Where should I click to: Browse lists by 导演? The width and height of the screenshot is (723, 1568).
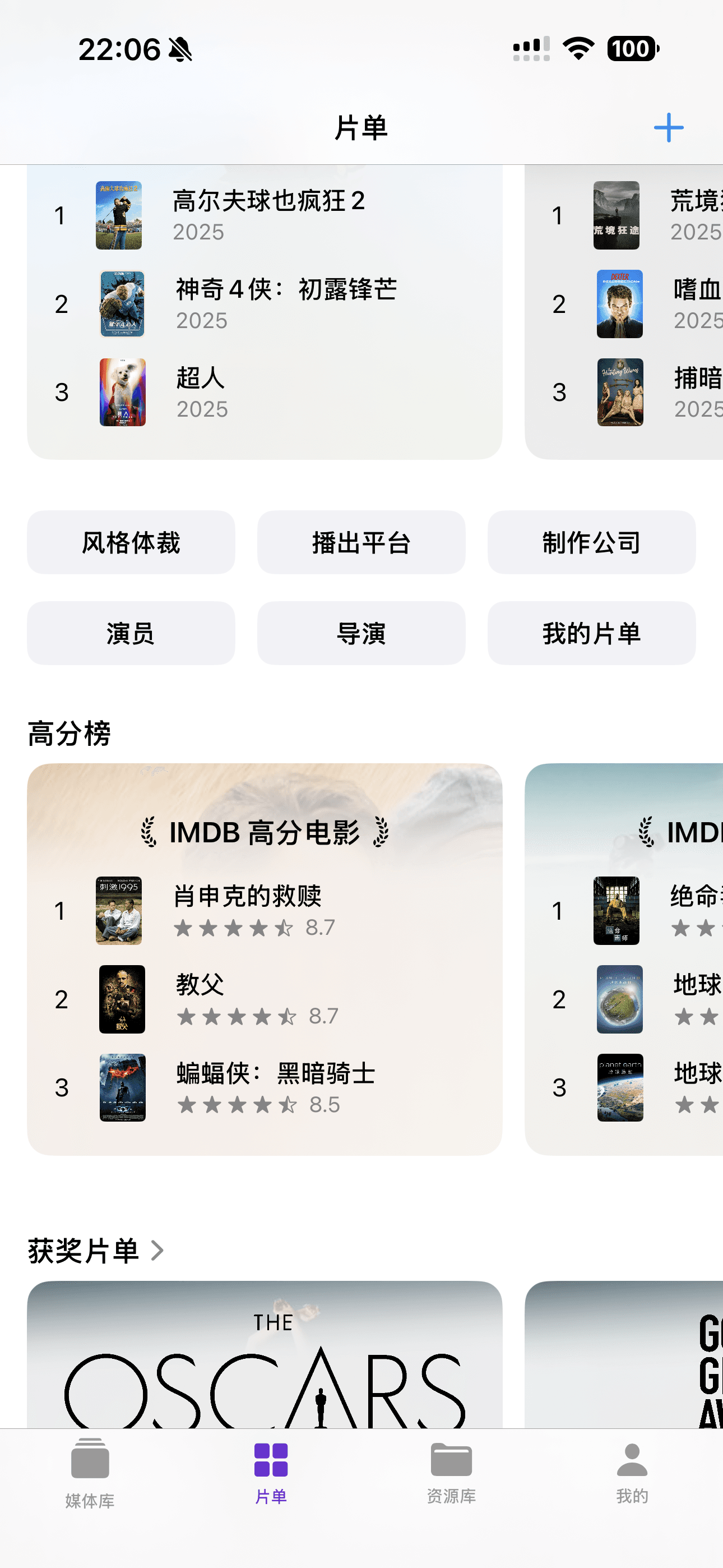(361, 633)
